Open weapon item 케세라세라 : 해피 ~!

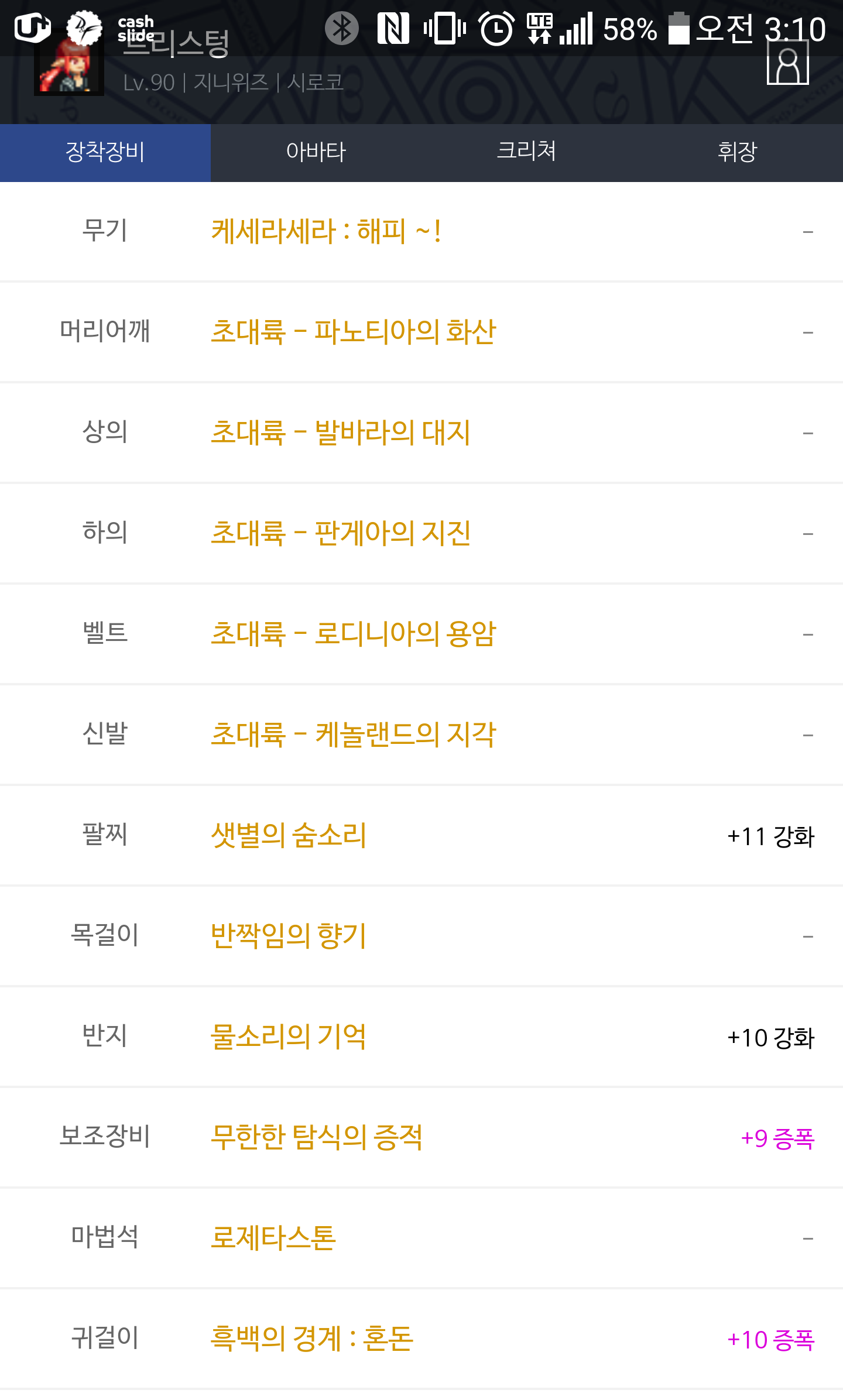[325, 232]
